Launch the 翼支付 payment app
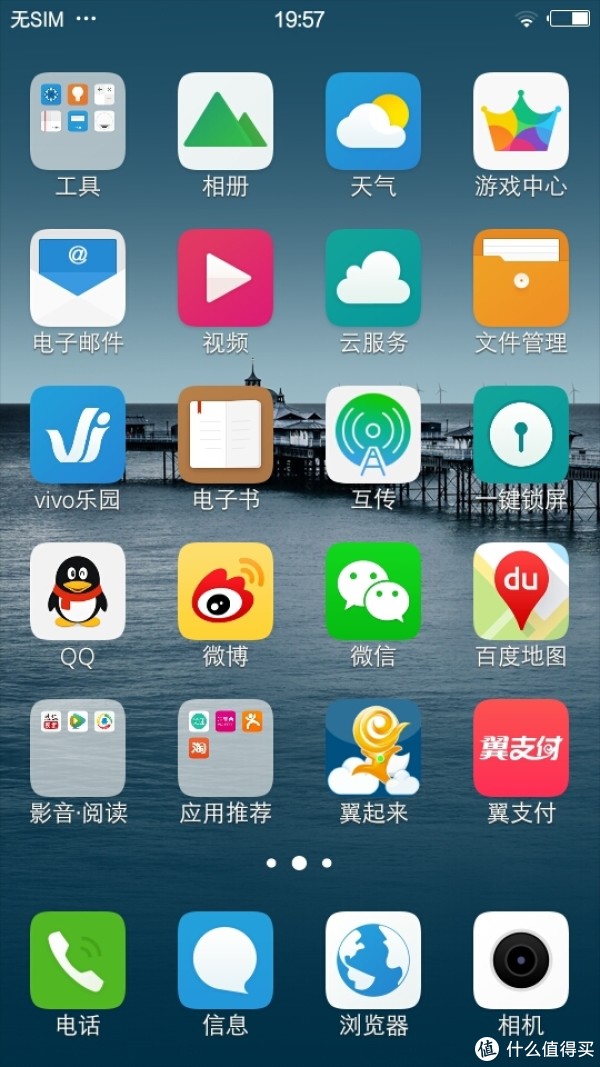Viewport: 600px width, 1067px height. (x=520, y=748)
